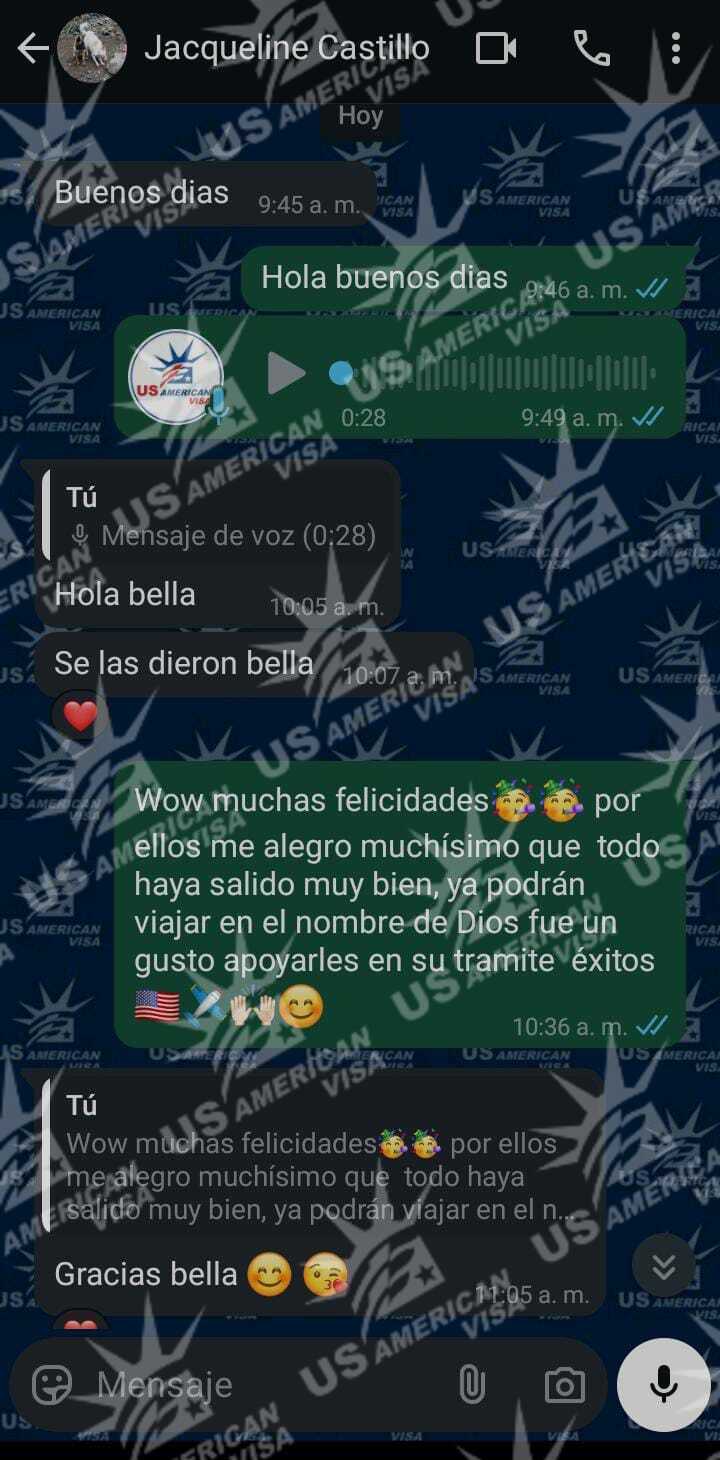Open the emoji picker
This screenshot has width=720, height=1460.
52,1384
